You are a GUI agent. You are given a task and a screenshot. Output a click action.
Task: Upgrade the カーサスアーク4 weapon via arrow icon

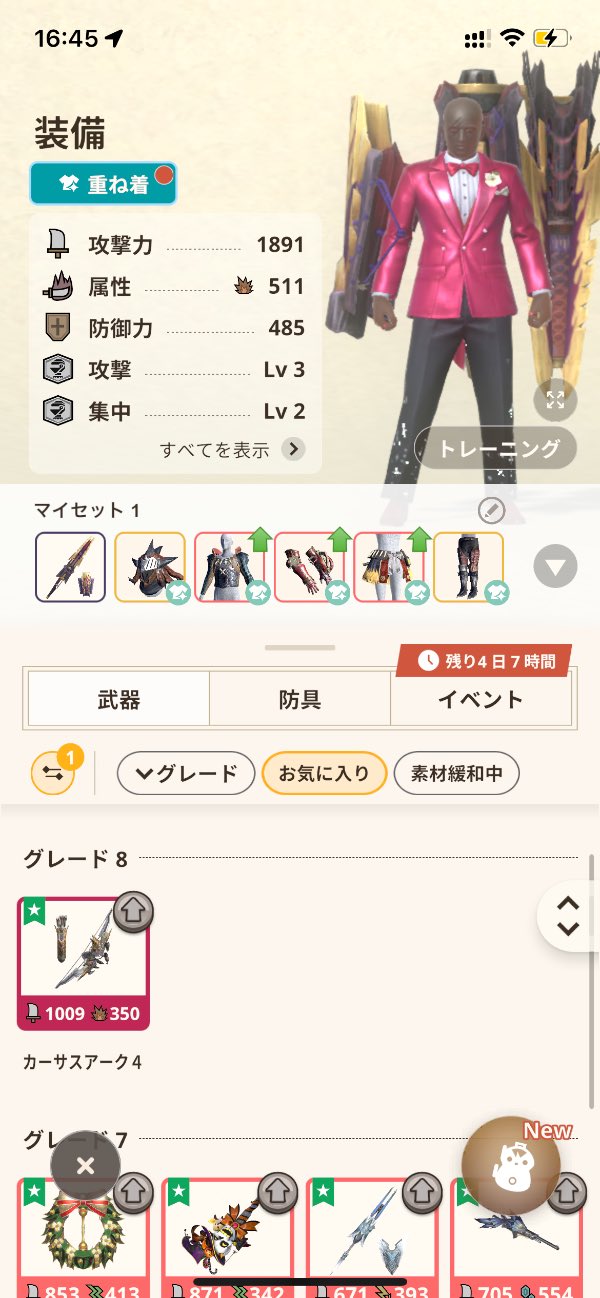[x=133, y=911]
